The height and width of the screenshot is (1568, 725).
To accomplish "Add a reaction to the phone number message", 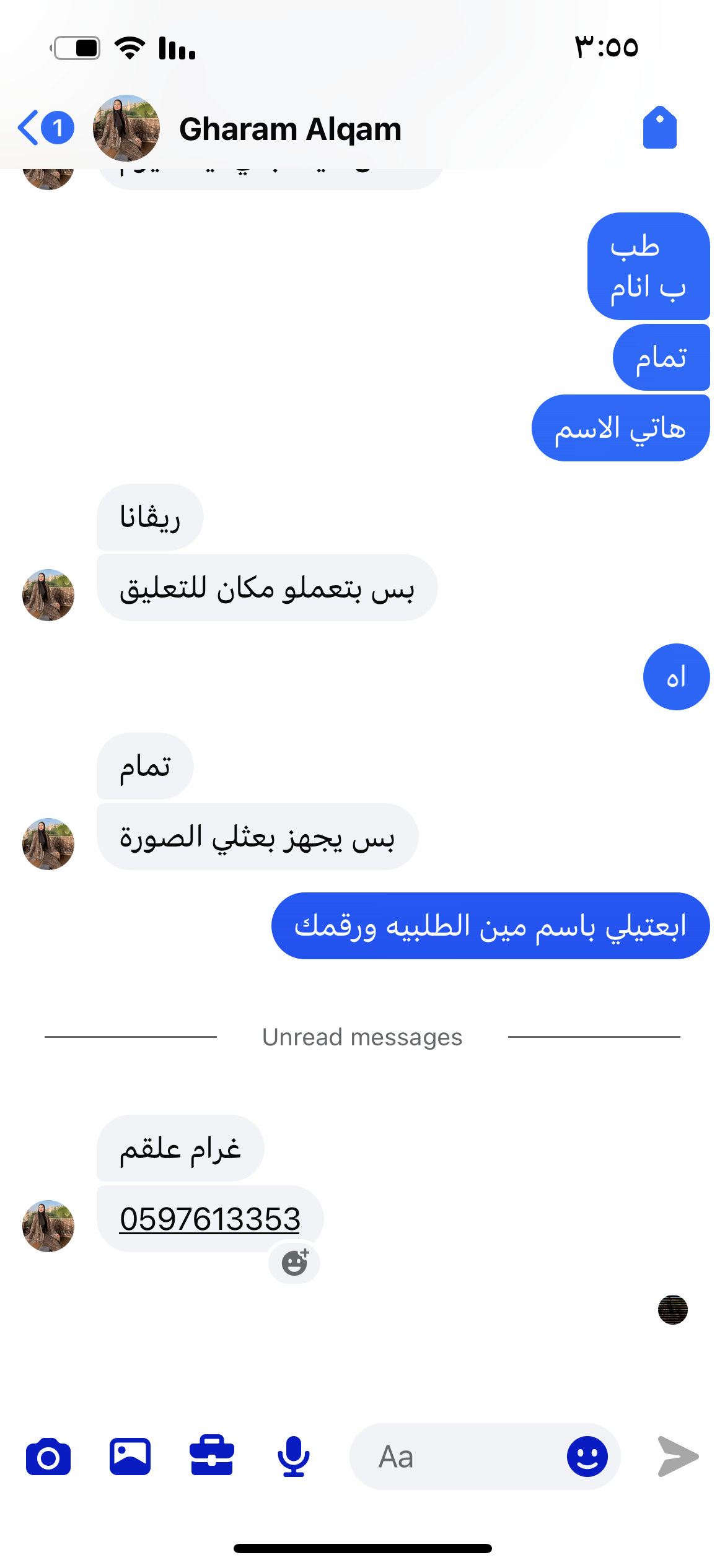I will (295, 1263).
